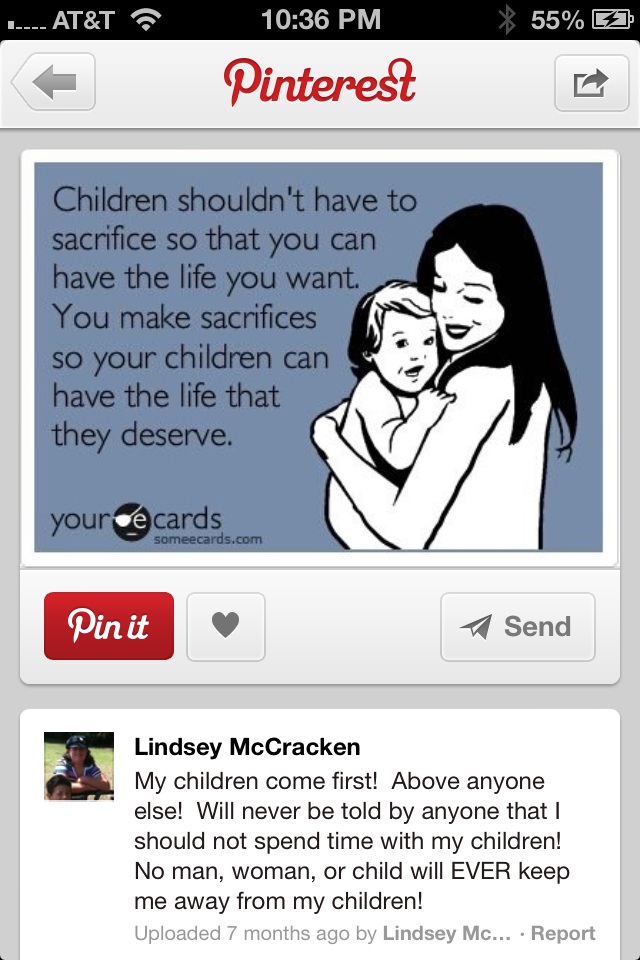Go back using the arrow button

click(55, 82)
